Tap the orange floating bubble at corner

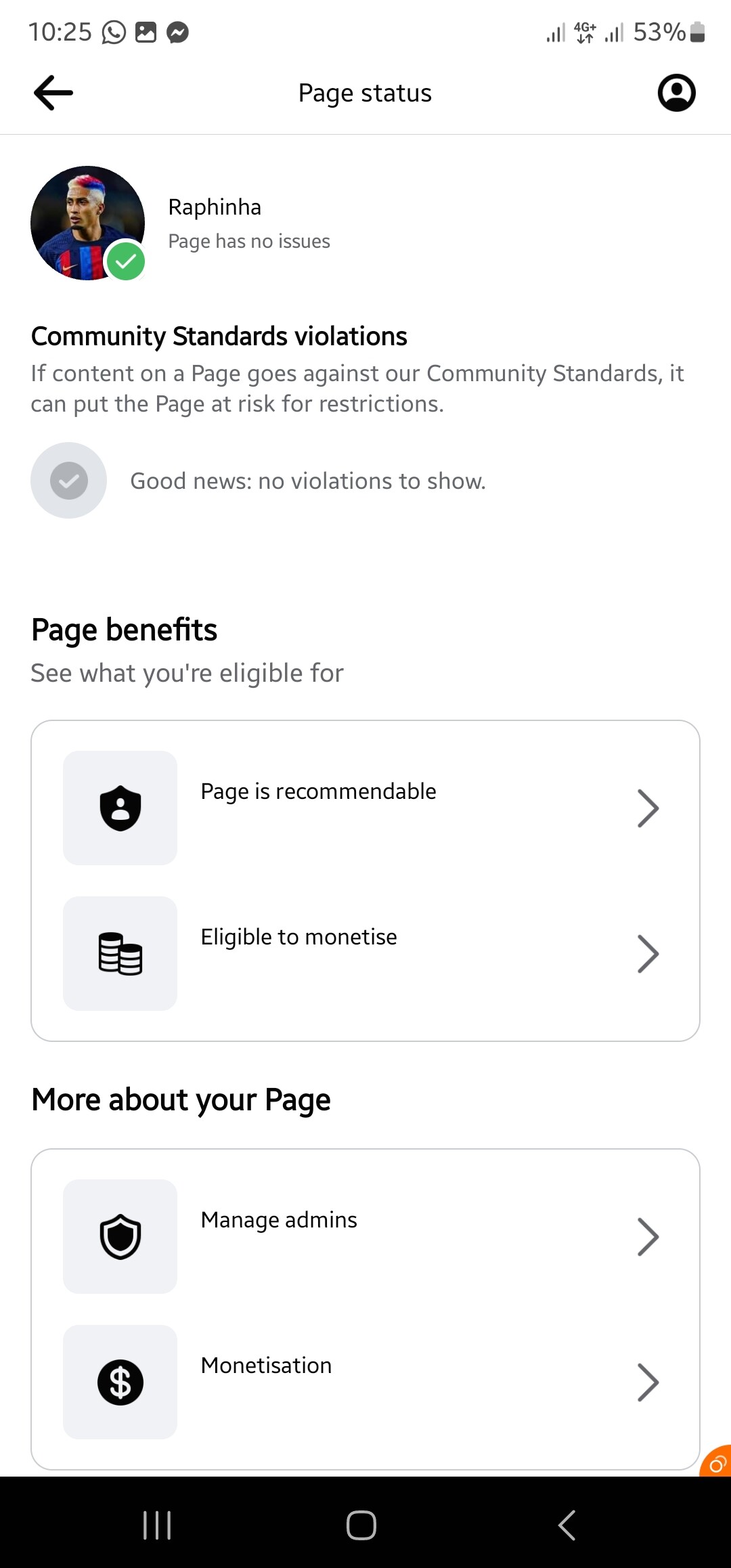(x=717, y=1462)
